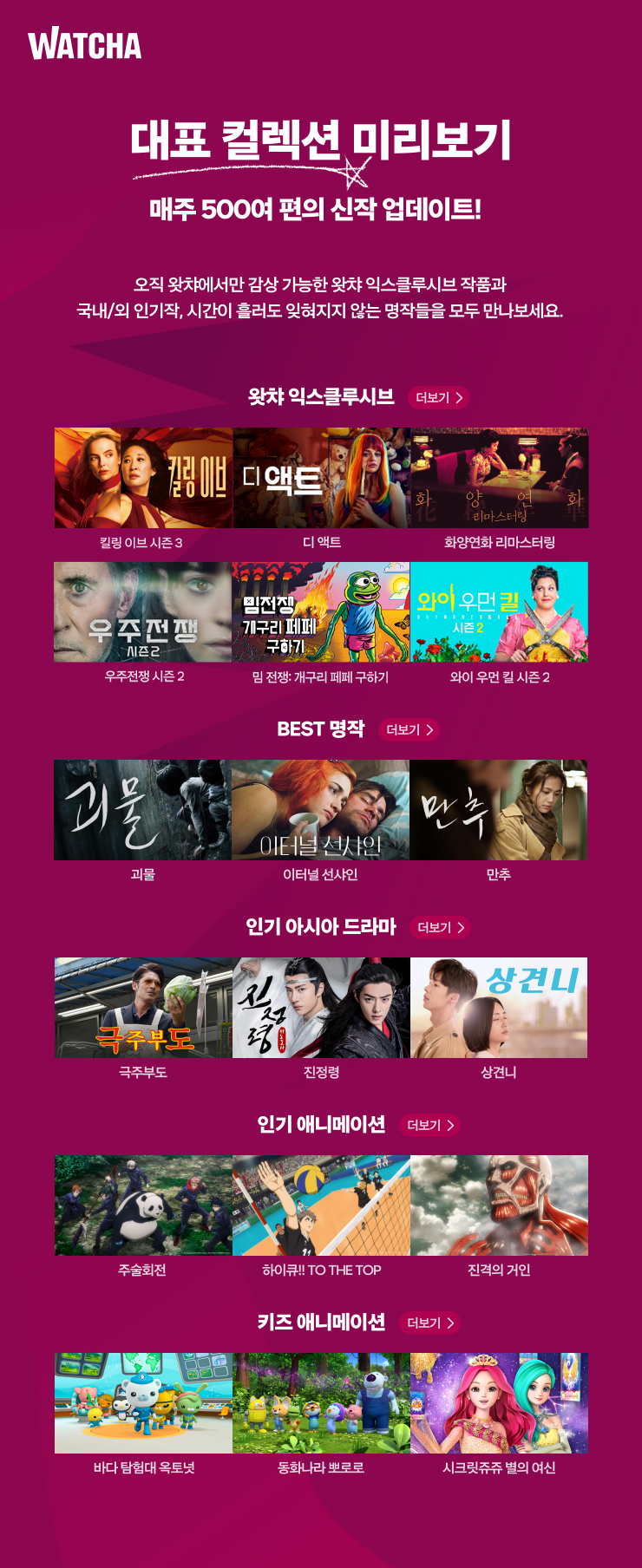Select 와이 우먼 킬 시즌 2
The width and height of the screenshot is (642, 1568).
coord(499,612)
